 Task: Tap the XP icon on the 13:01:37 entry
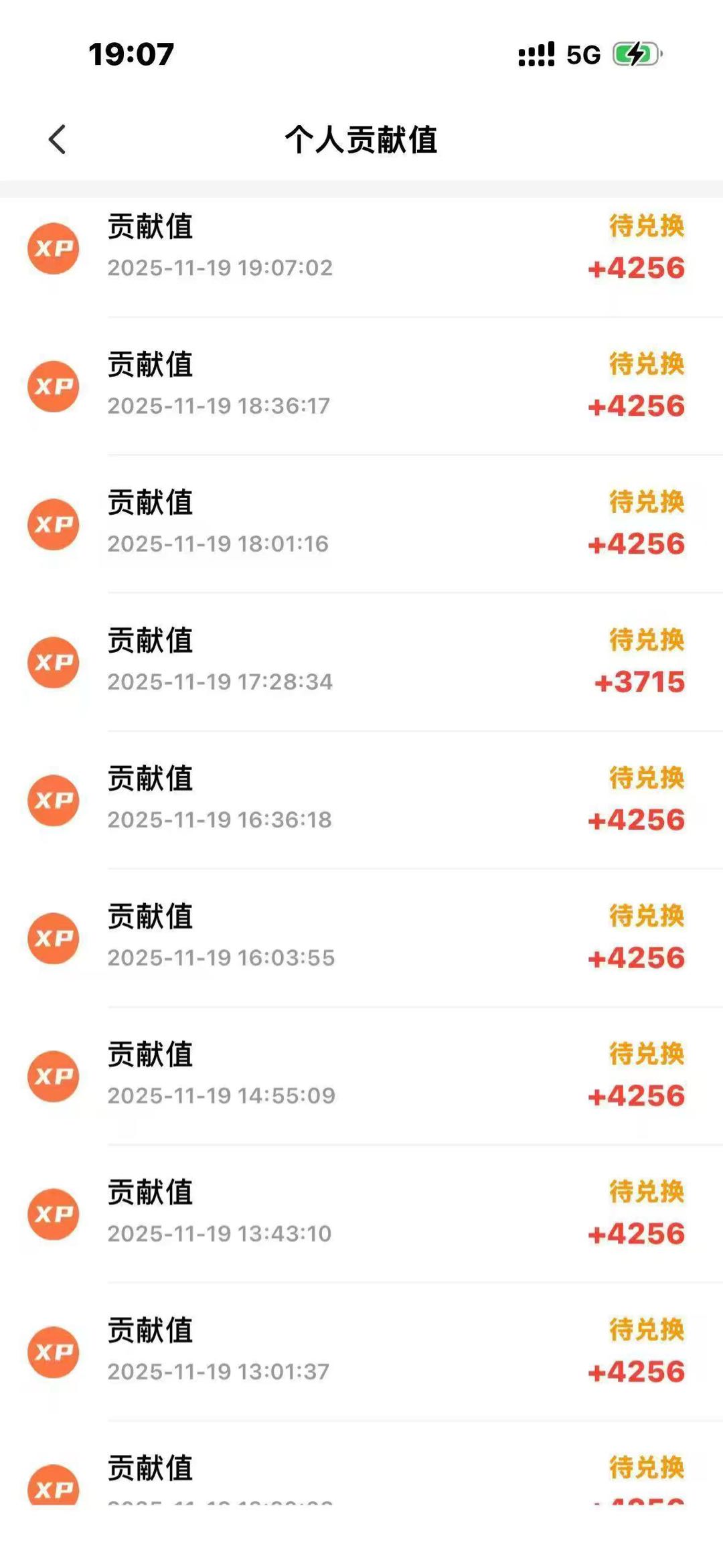(54, 1352)
